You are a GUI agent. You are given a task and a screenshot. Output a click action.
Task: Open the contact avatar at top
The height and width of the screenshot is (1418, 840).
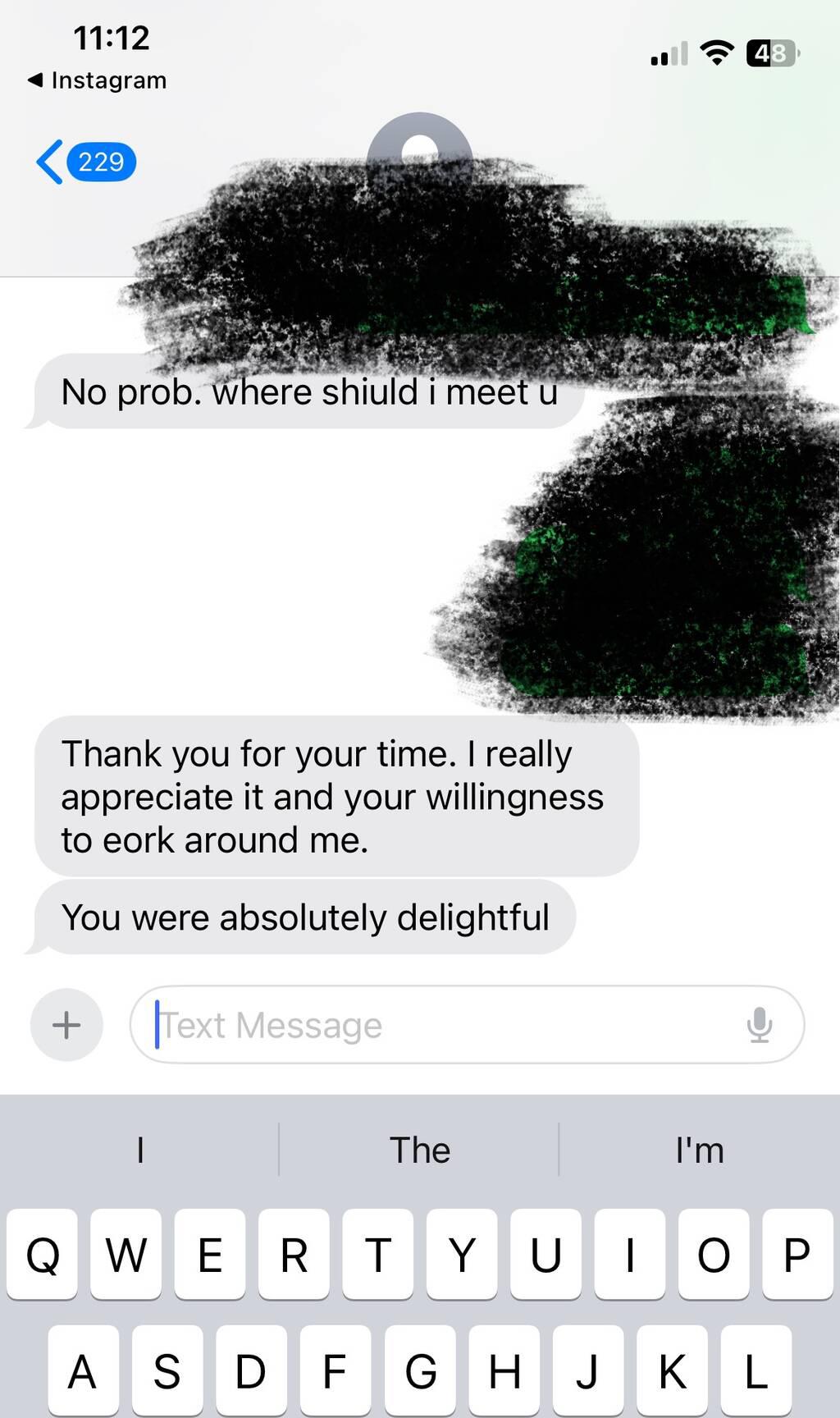point(419,144)
